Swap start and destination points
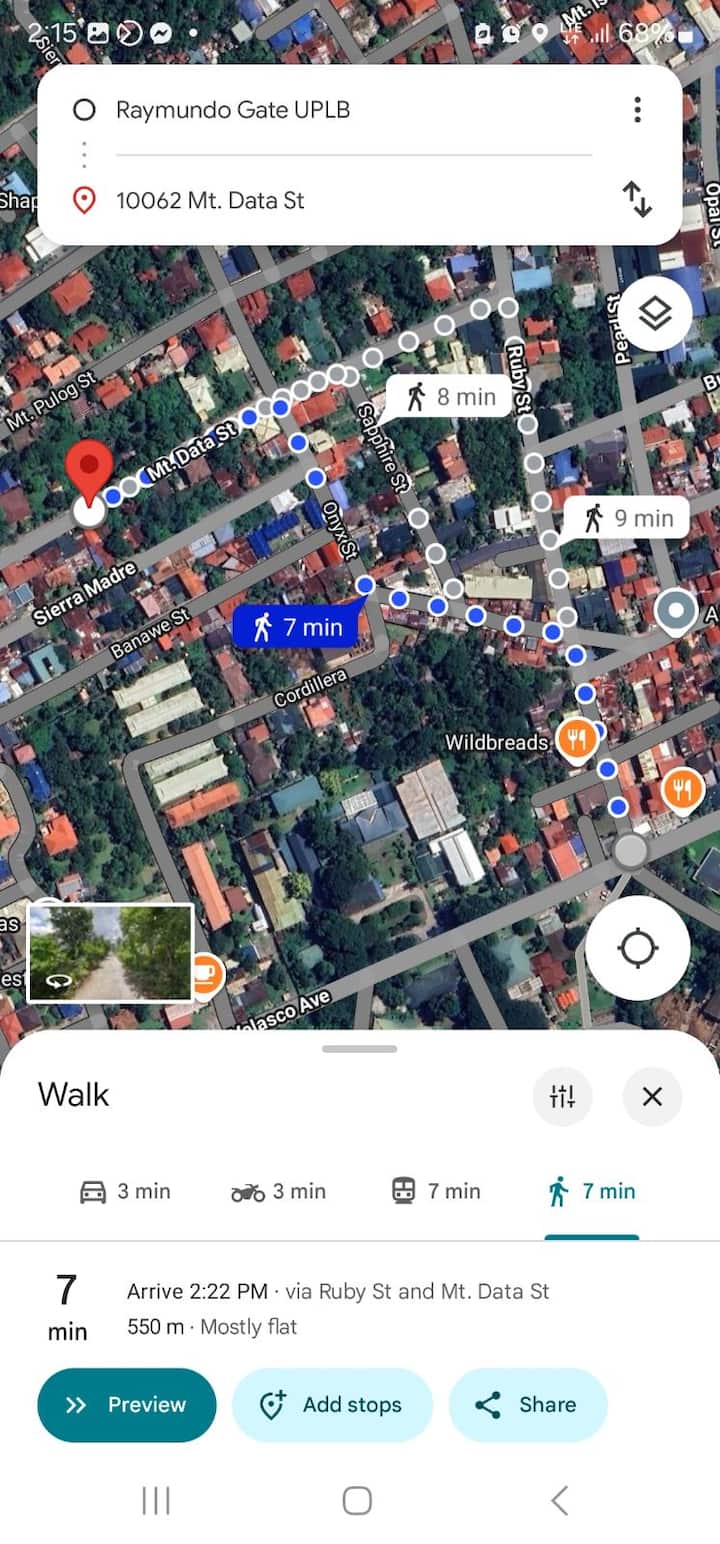 click(x=637, y=199)
